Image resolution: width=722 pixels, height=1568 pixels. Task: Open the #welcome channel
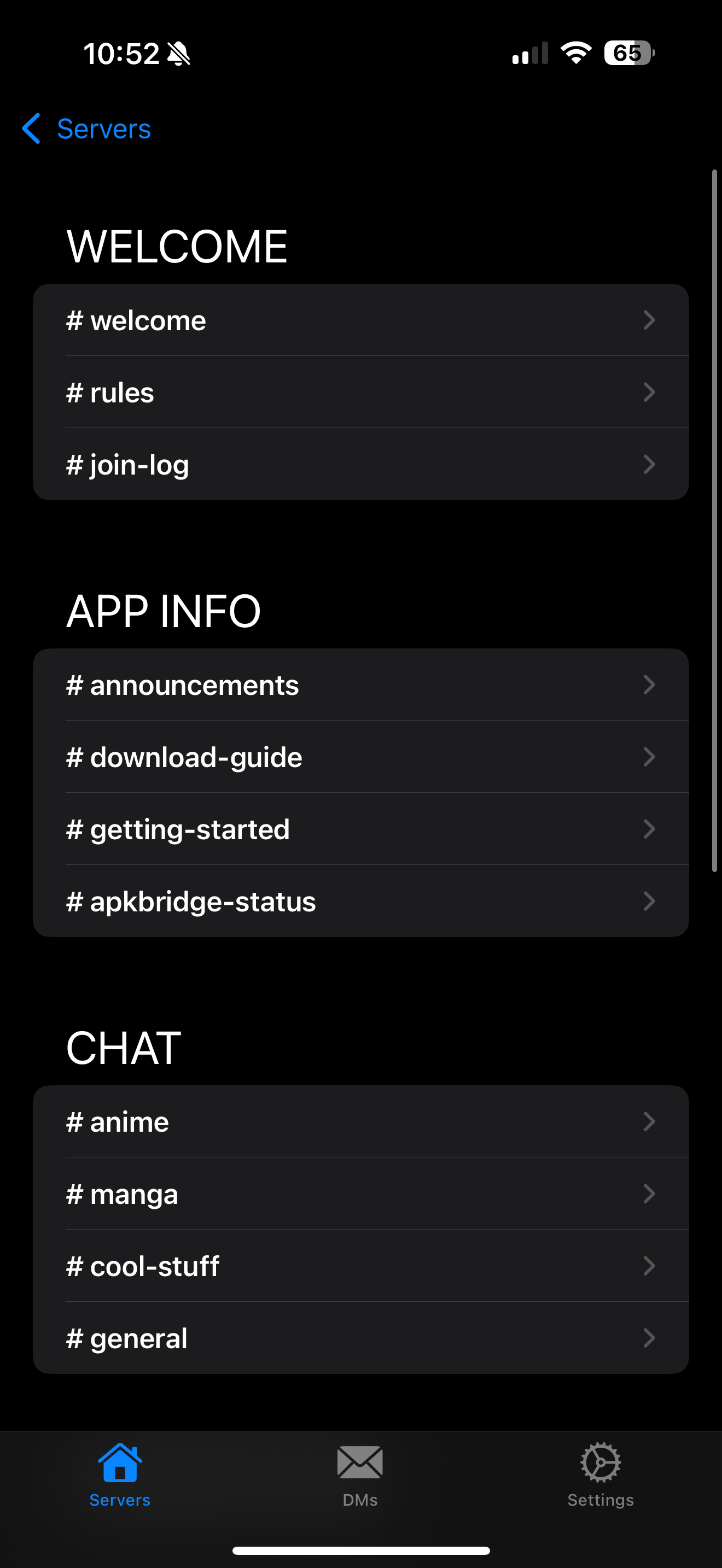(x=360, y=320)
